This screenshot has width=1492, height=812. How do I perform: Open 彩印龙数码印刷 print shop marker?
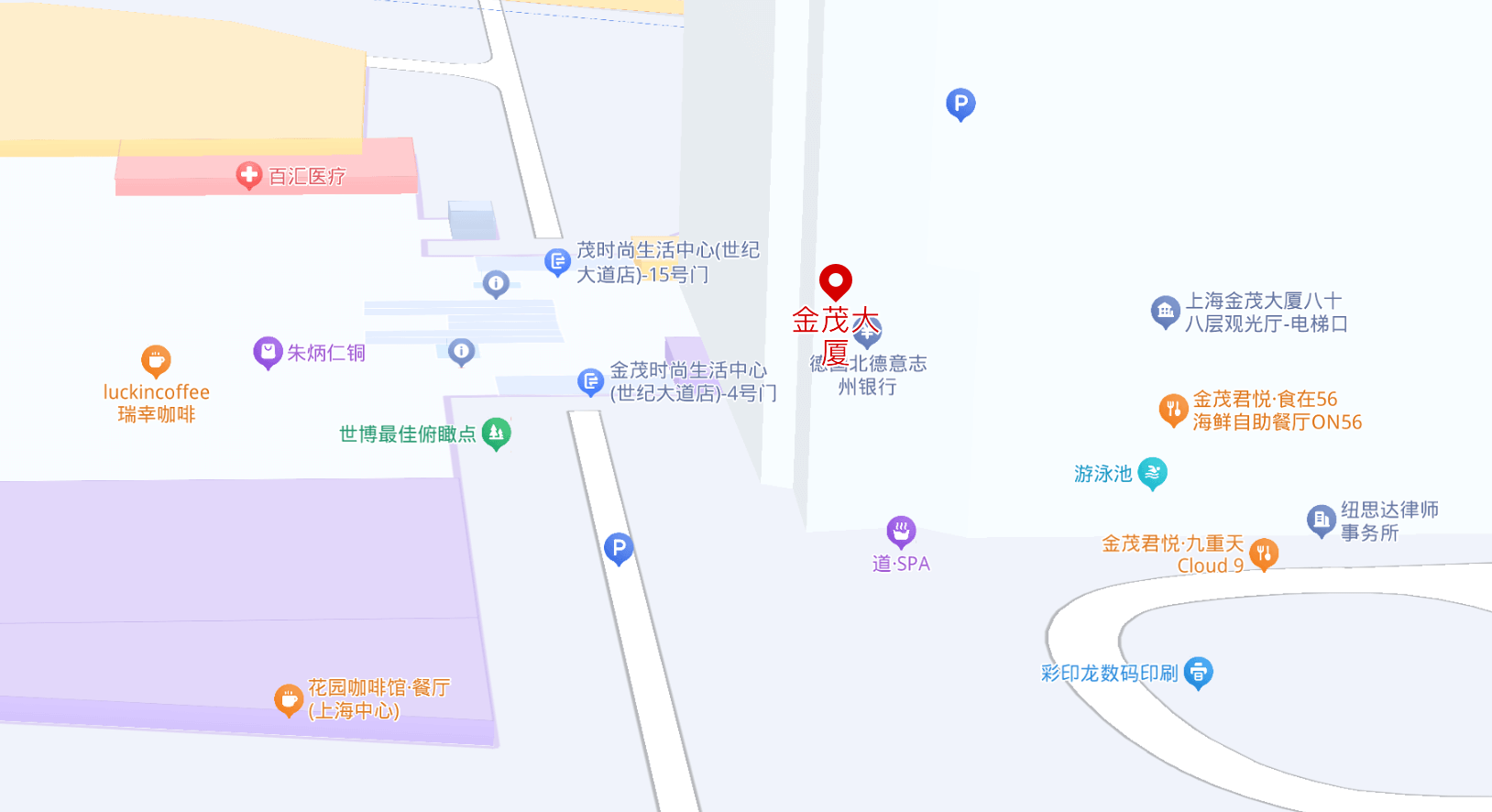[1198, 672]
